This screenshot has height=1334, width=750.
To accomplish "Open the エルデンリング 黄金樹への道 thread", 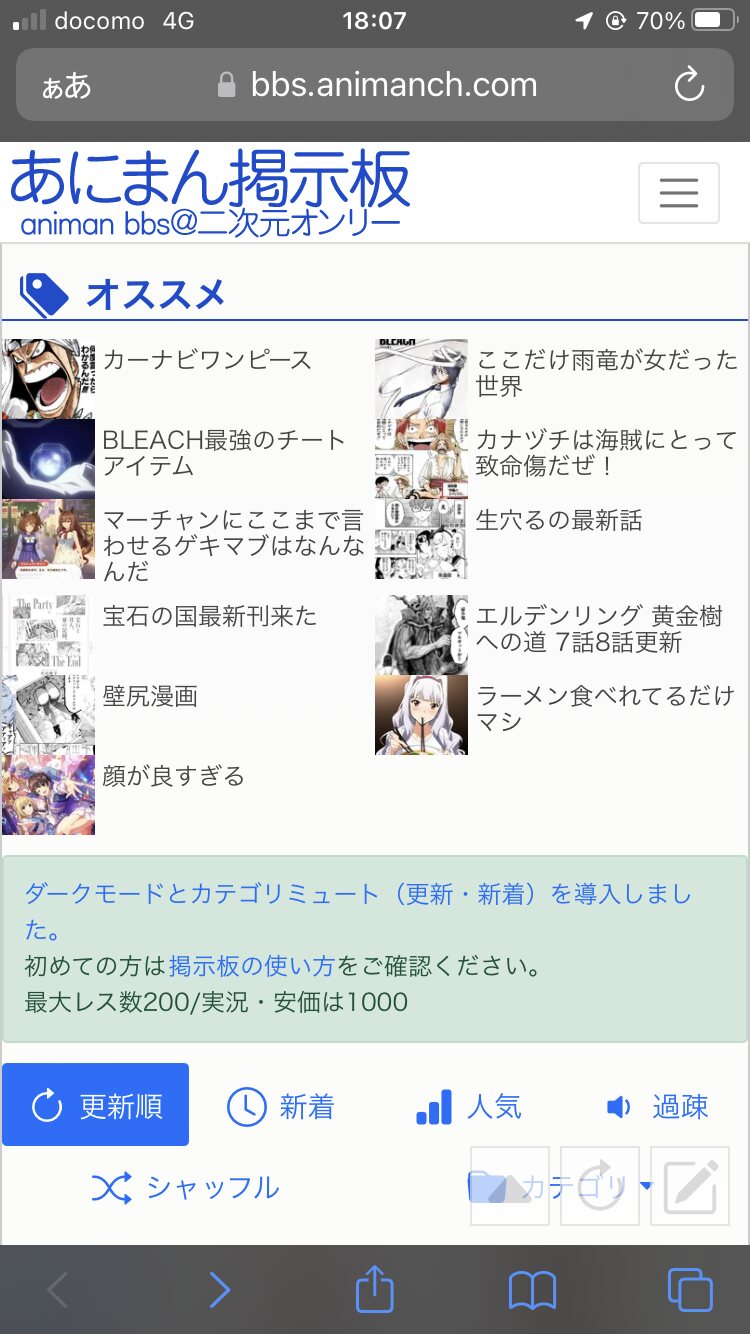I will [599, 629].
